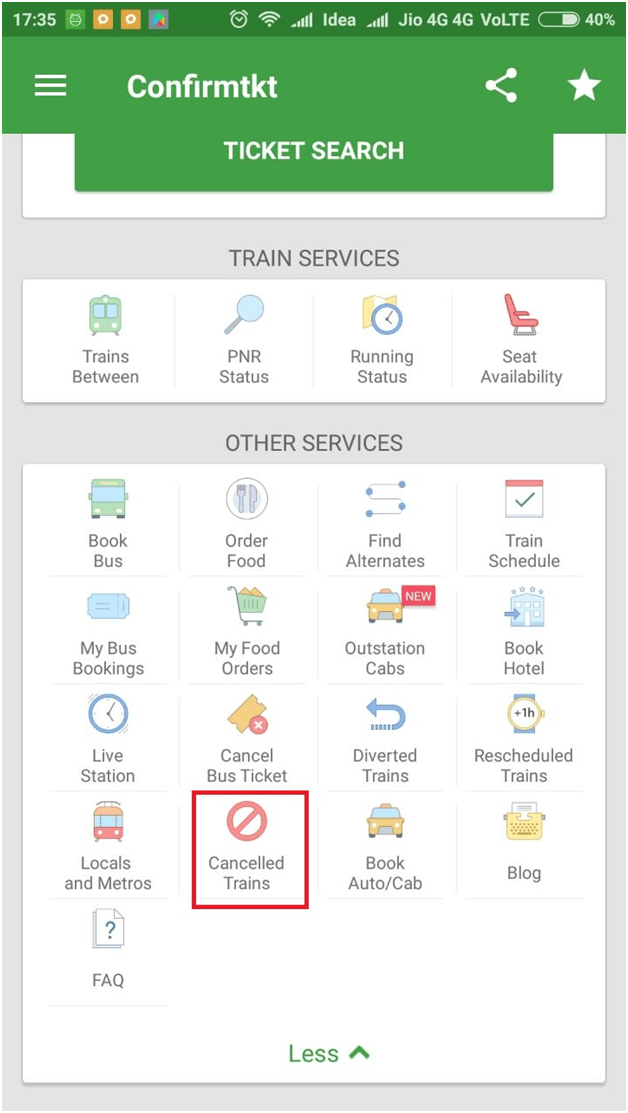This screenshot has width=628, height=1113.
Task: Select Book Hotel
Action: pos(523,632)
